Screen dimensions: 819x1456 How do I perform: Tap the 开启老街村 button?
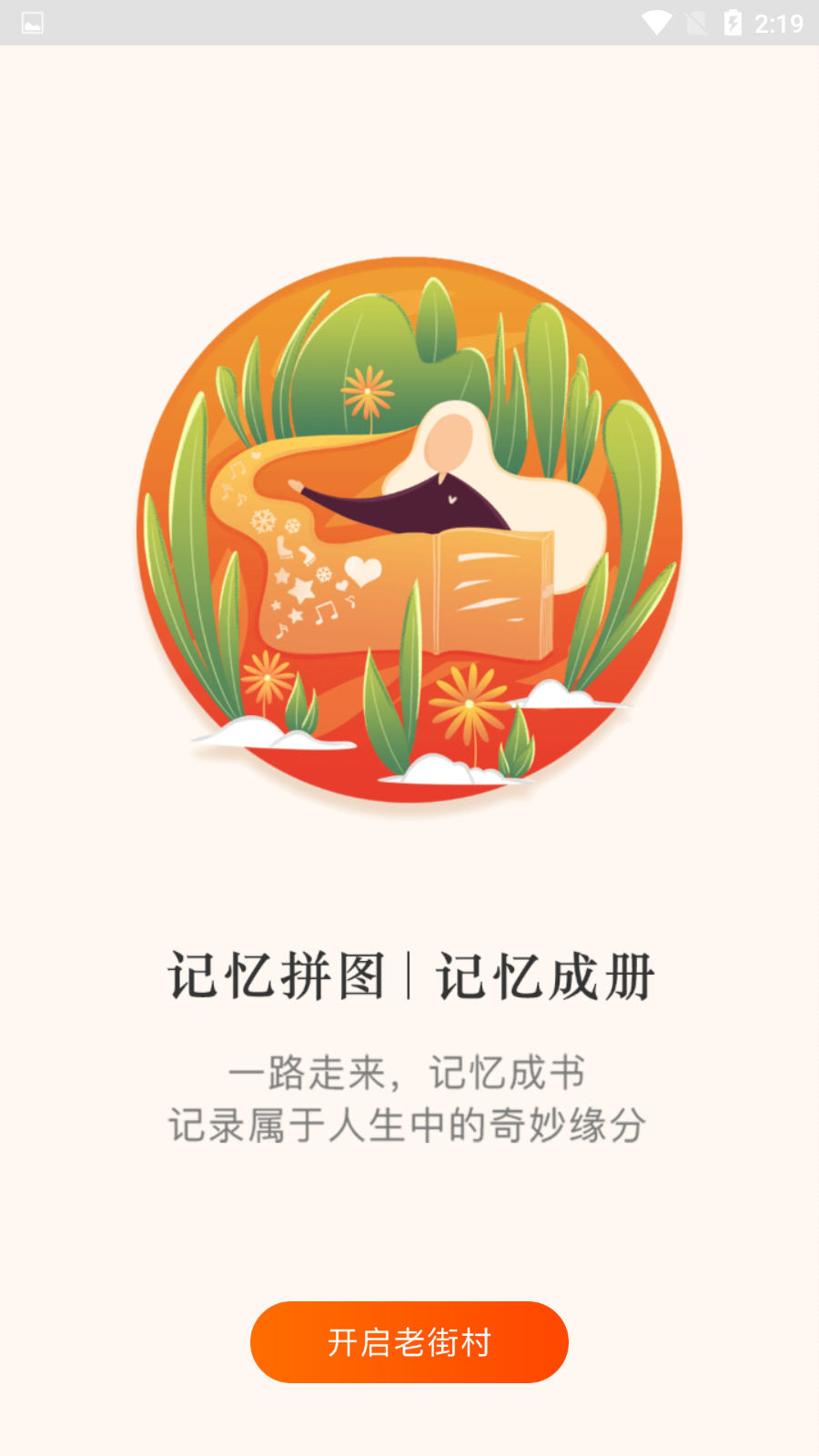click(409, 1342)
